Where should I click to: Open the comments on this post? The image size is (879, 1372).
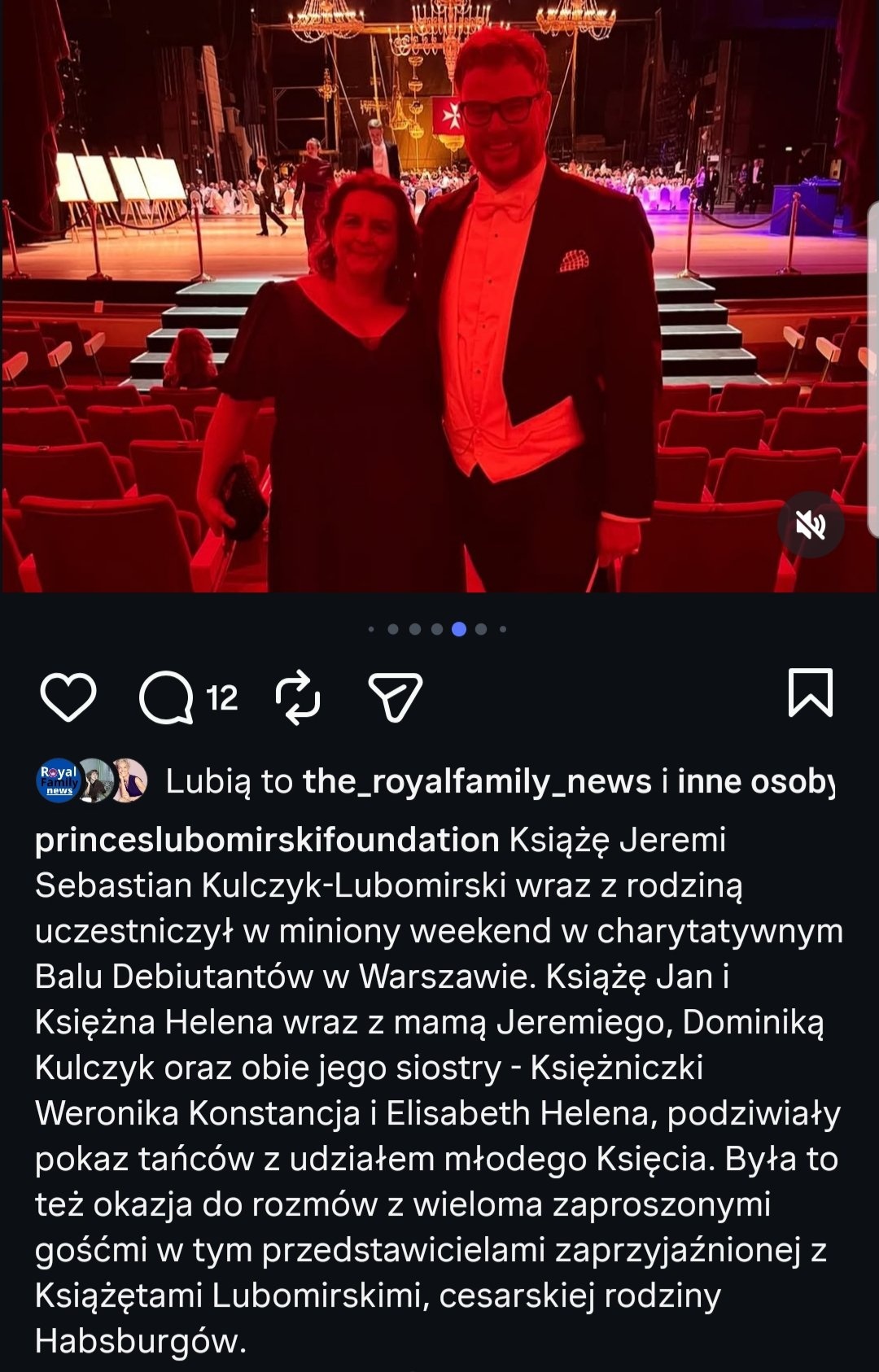167,697
